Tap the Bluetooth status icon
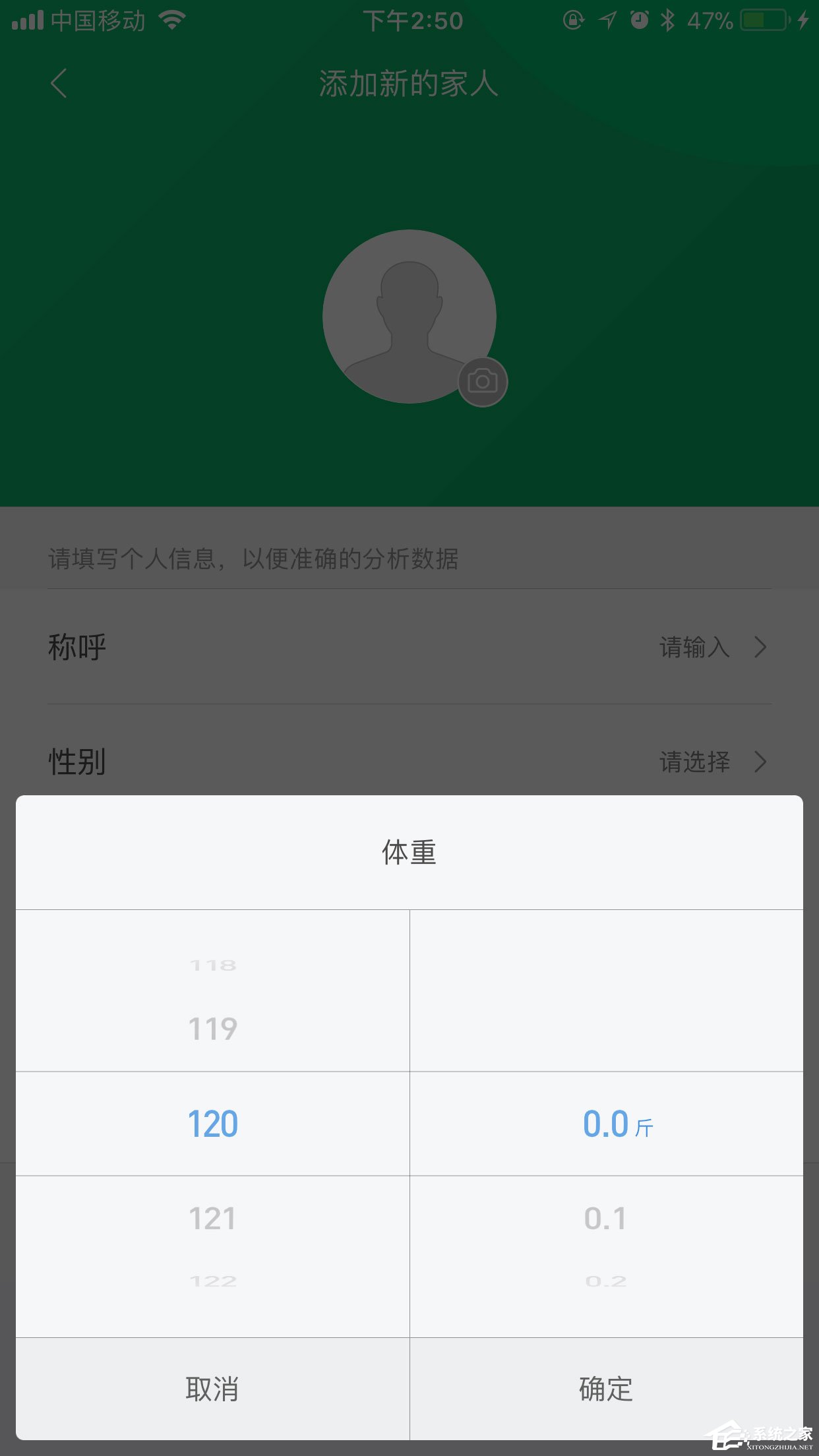Image resolution: width=819 pixels, height=1456 pixels. click(x=667, y=20)
